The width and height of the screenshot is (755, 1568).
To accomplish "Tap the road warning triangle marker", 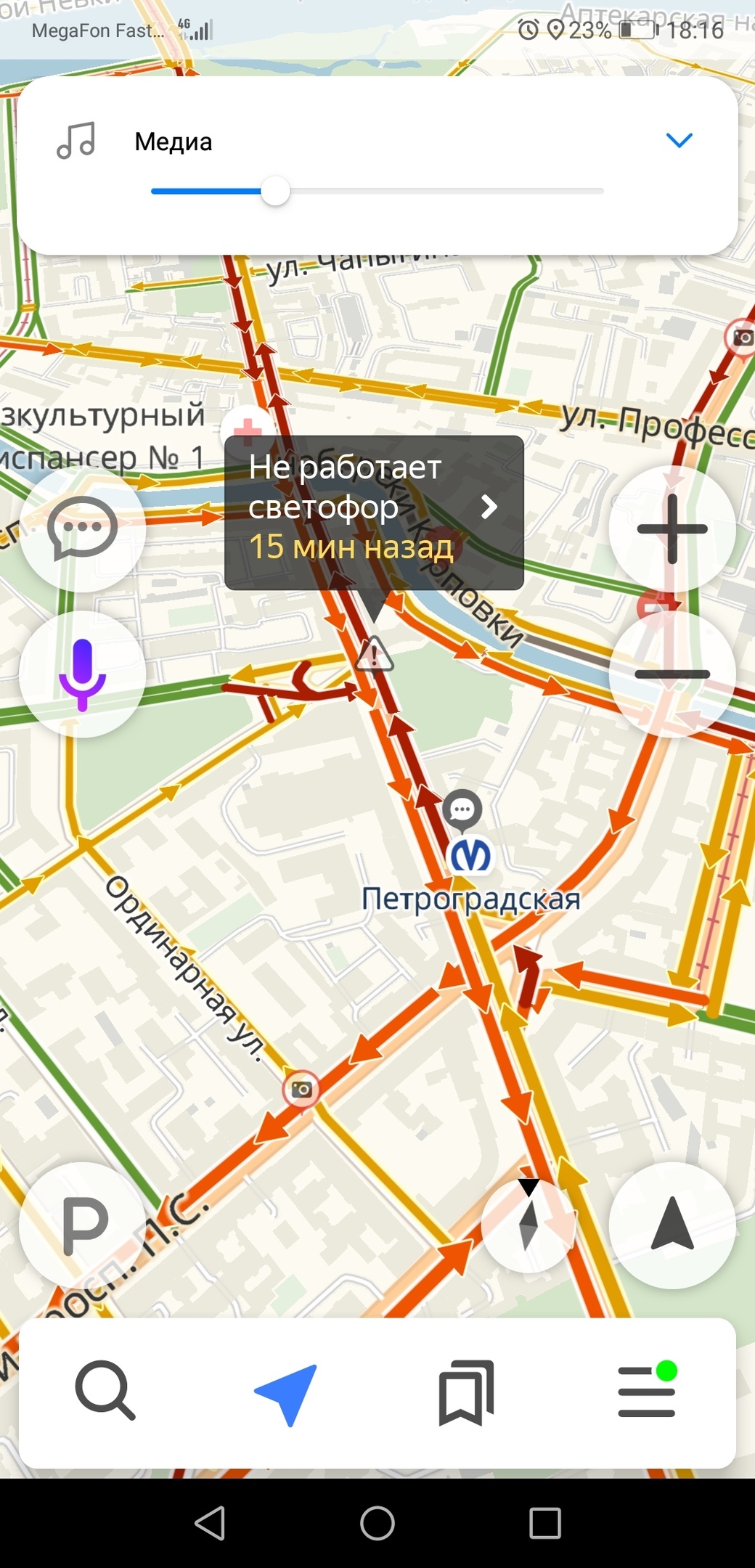I will point(374,654).
